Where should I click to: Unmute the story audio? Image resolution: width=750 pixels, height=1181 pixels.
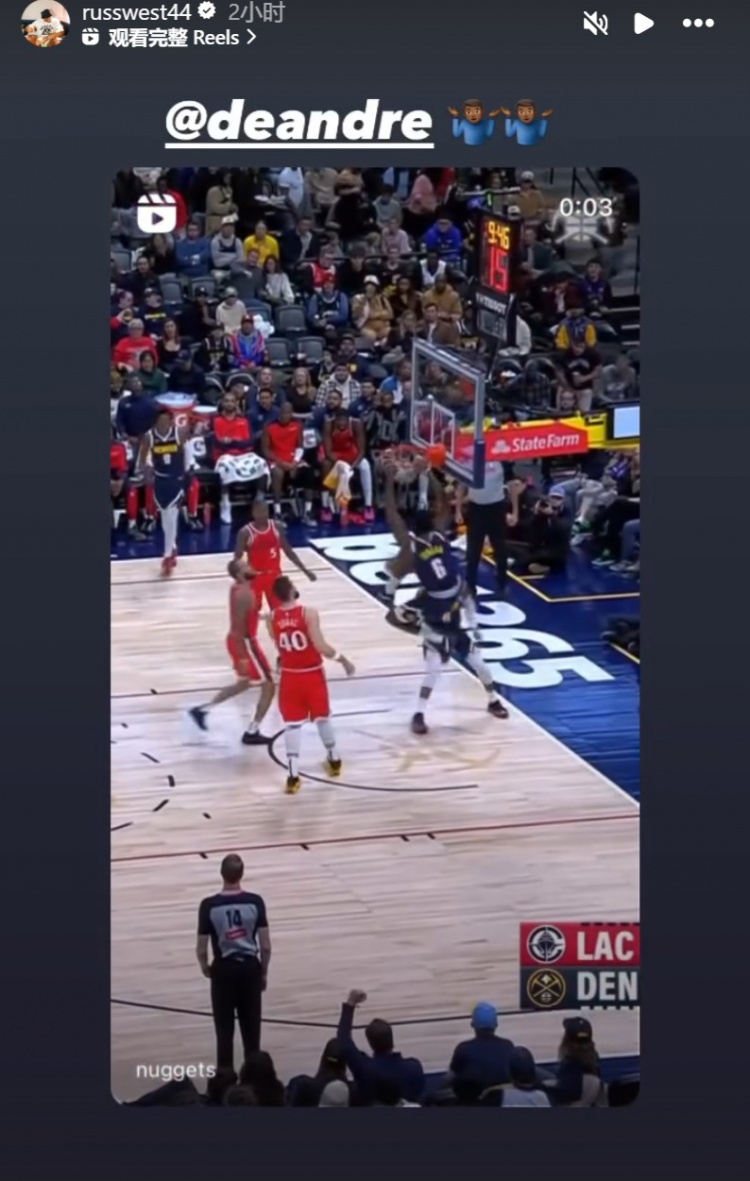[x=596, y=23]
